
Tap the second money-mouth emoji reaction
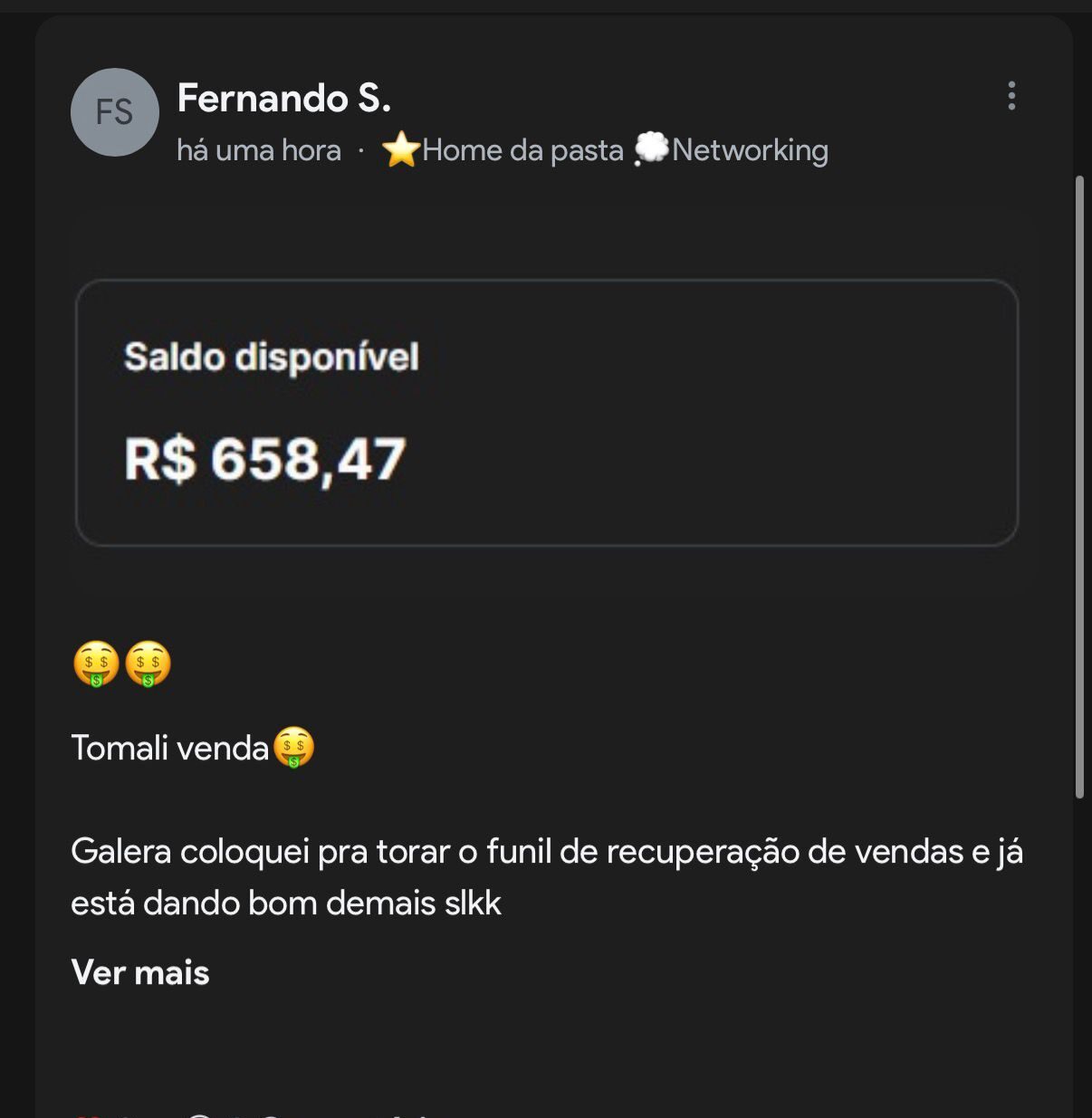point(148,664)
